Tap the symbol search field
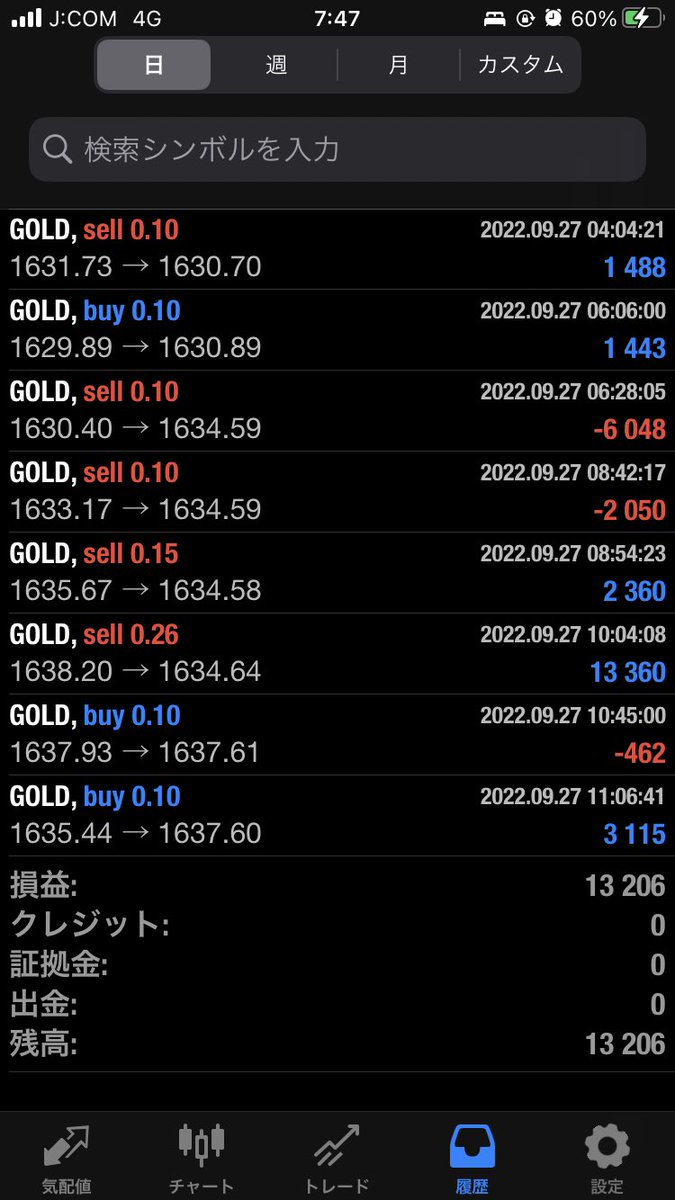675x1200 pixels. [337, 149]
